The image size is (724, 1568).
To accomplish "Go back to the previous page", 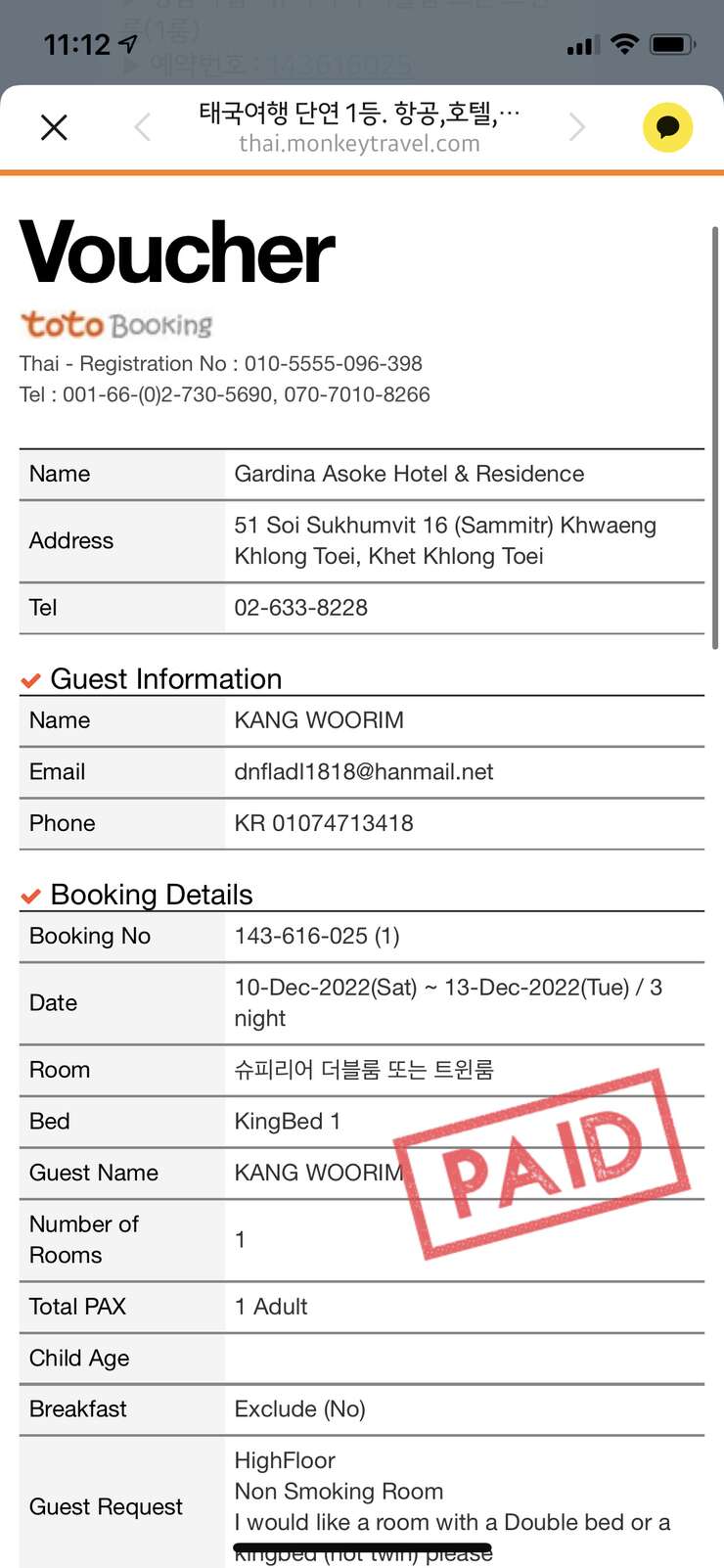I will (143, 127).
